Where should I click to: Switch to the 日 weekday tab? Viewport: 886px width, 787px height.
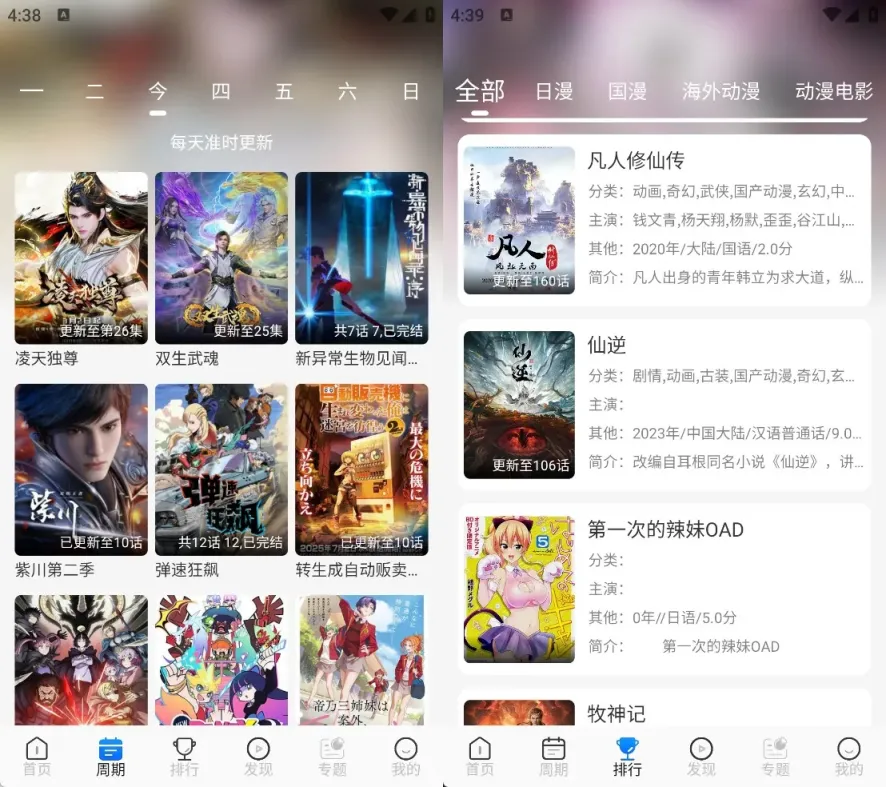tap(410, 91)
